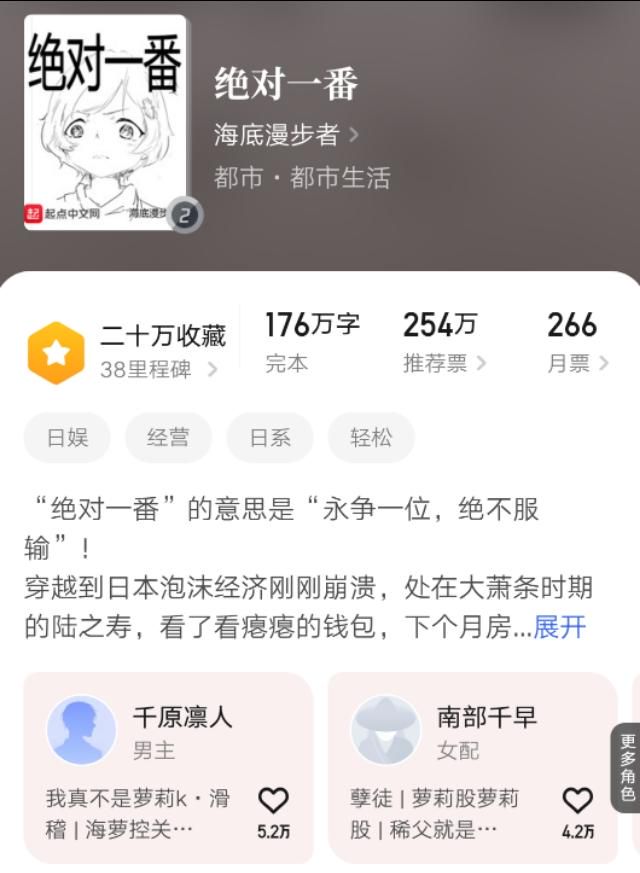The height and width of the screenshot is (873, 640).
Task: Select the 轻松 tag chip
Action: [x=370, y=437]
